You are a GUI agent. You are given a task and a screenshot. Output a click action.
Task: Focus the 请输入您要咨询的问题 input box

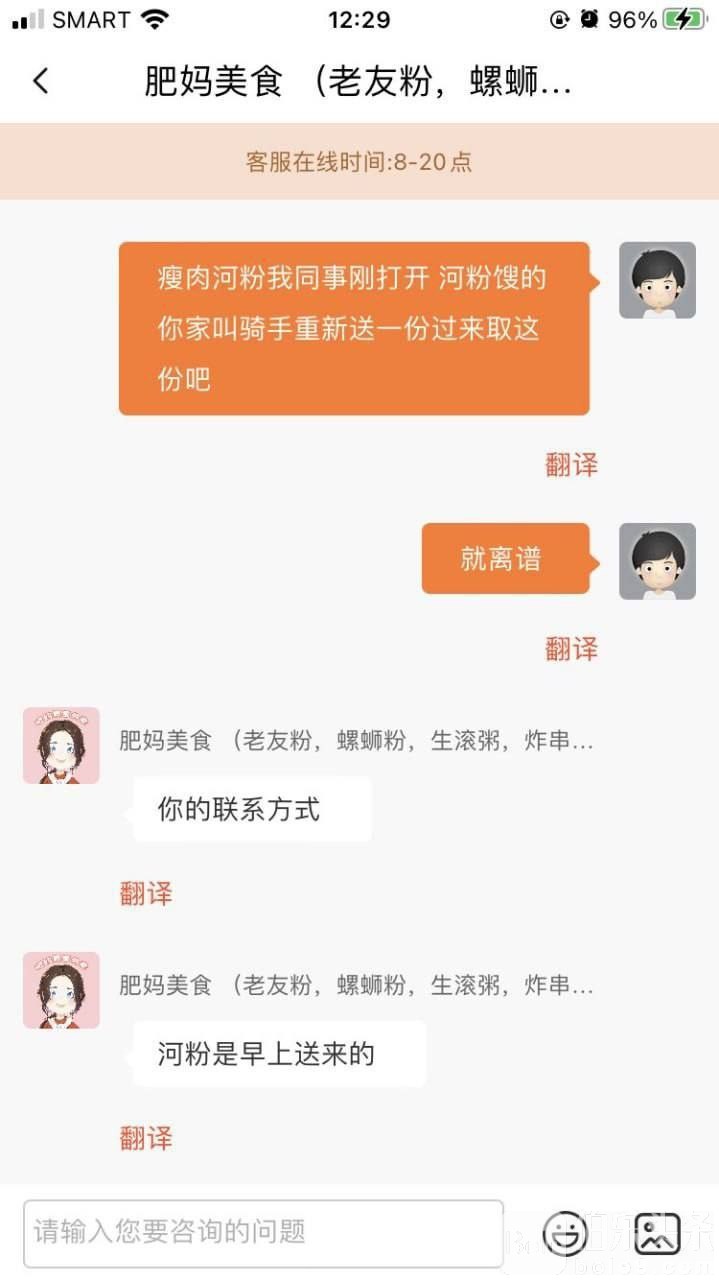pyautogui.click(x=263, y=1232)
